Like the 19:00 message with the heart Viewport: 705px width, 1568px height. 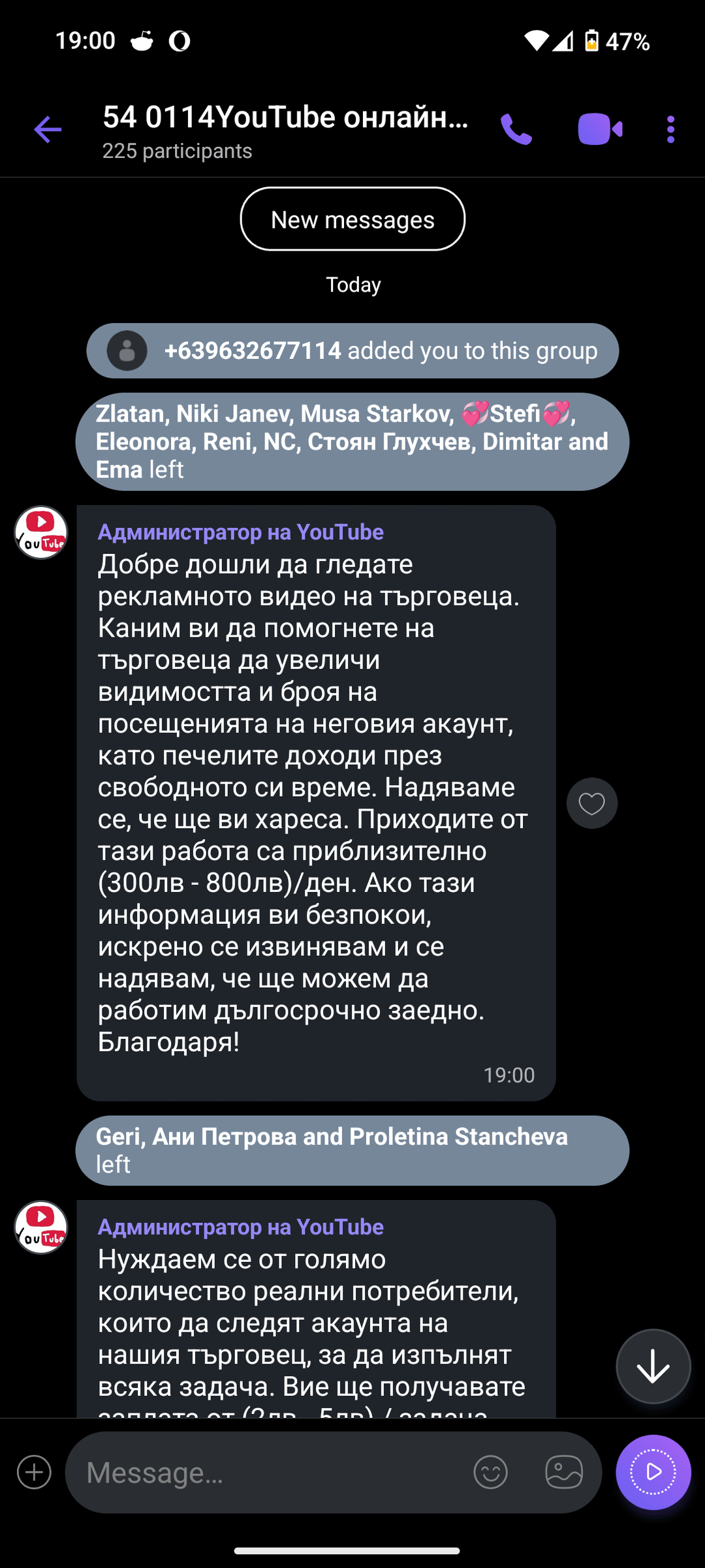(x=592, y=803)
